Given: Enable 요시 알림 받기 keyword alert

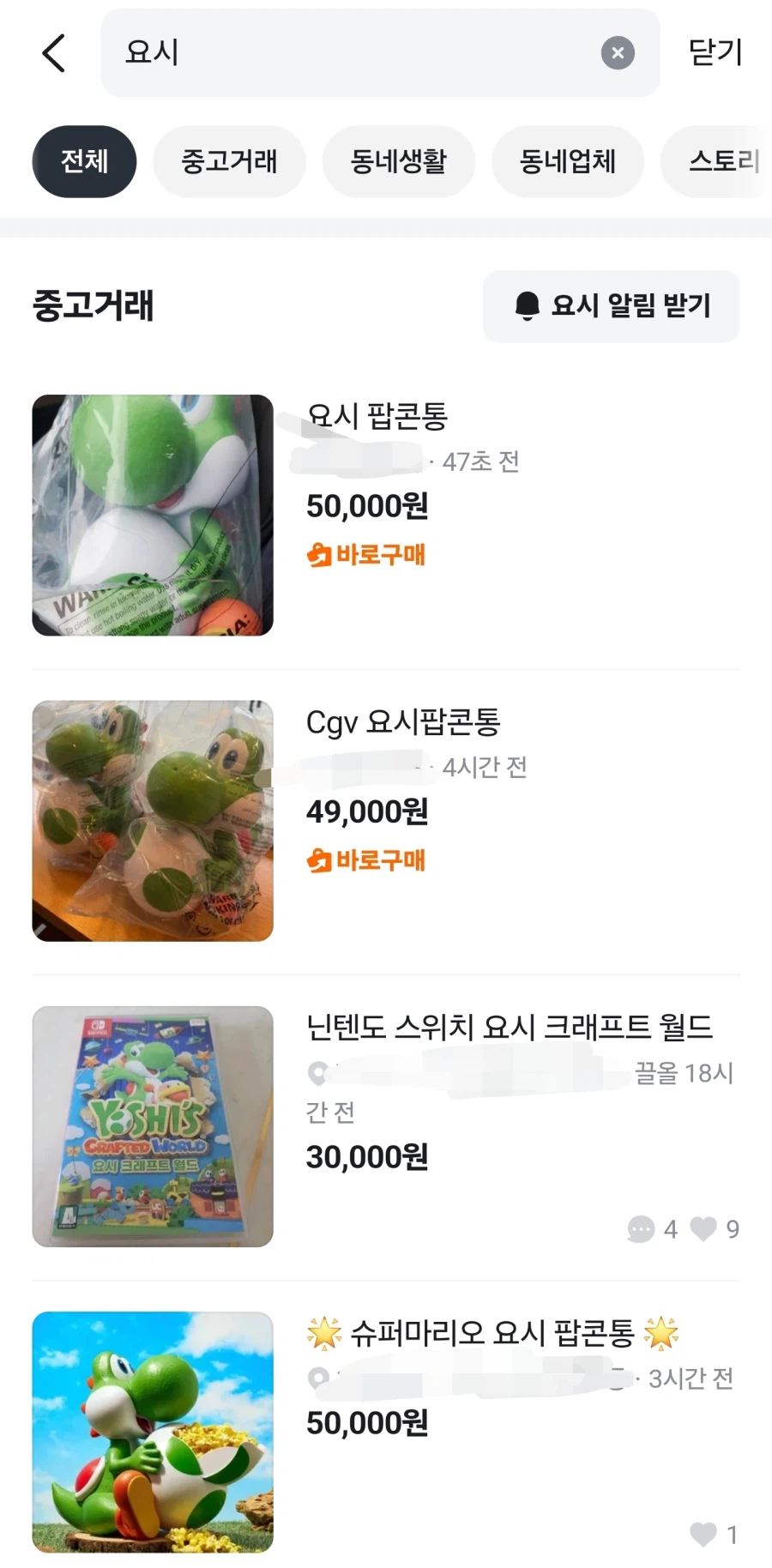Looking at the screenshot, I should [x=612, y=306].
